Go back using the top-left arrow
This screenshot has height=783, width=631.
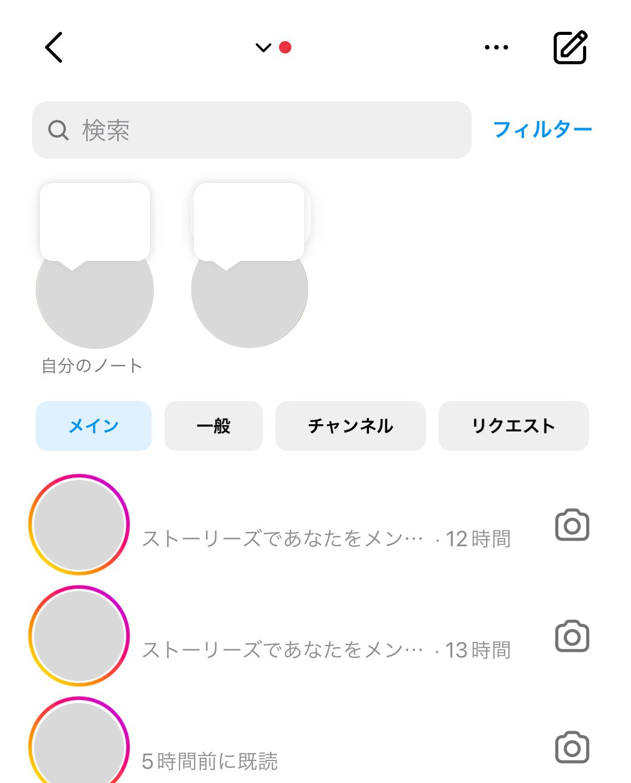click(54, 47)
